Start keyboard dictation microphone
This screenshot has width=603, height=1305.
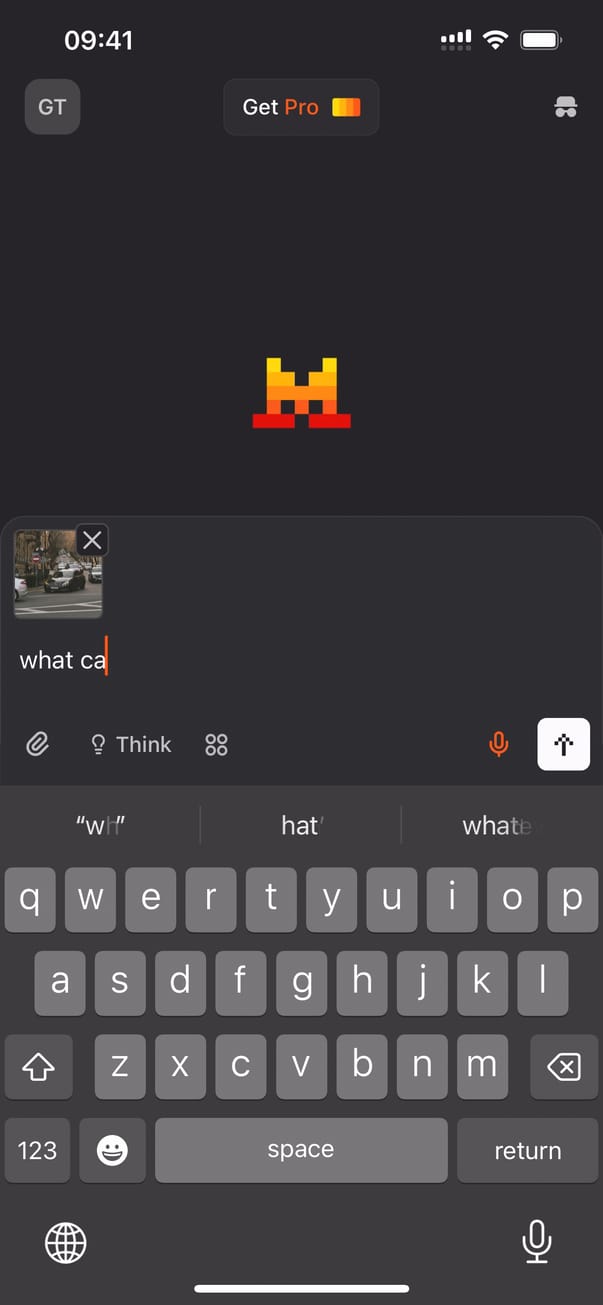(537, 1243)
